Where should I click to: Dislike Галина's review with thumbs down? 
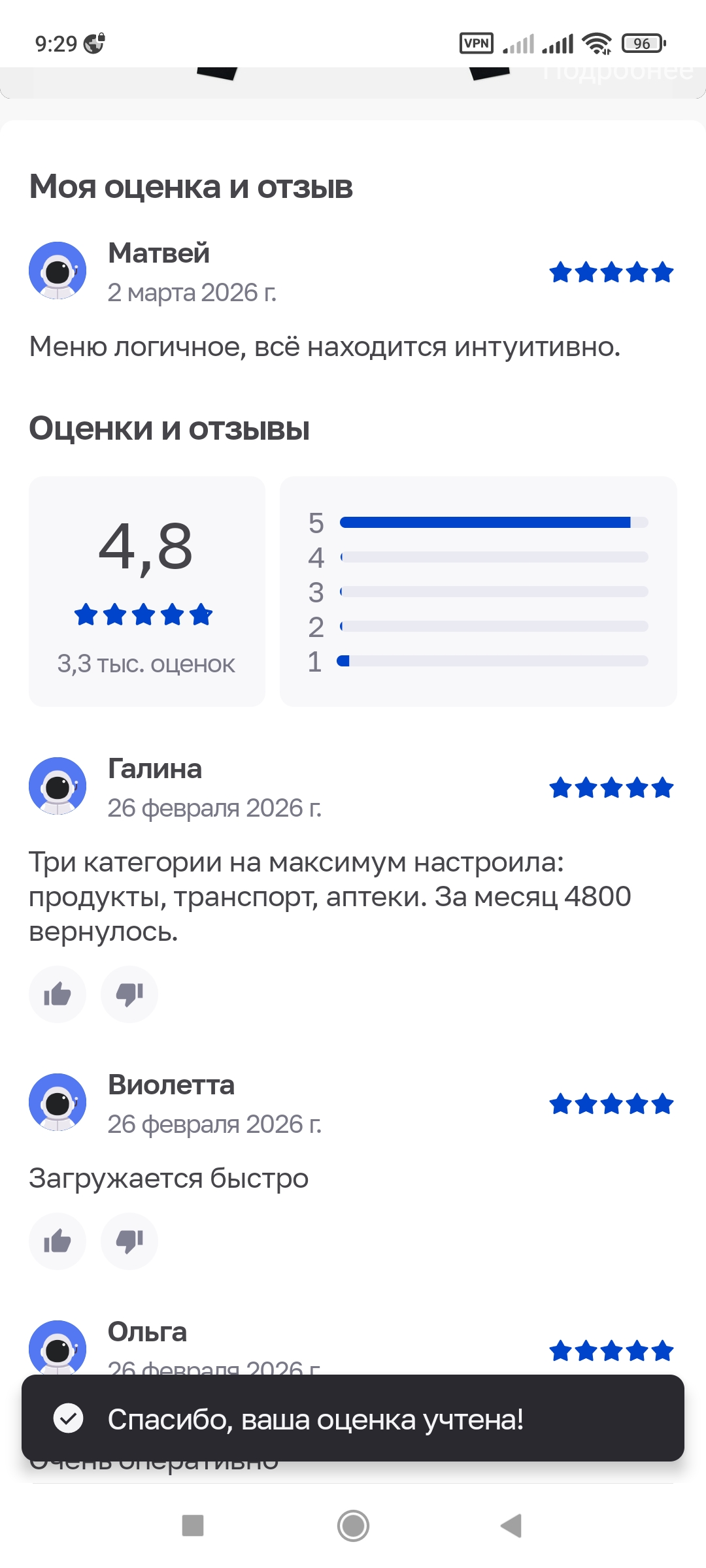[x=129, y=994]
